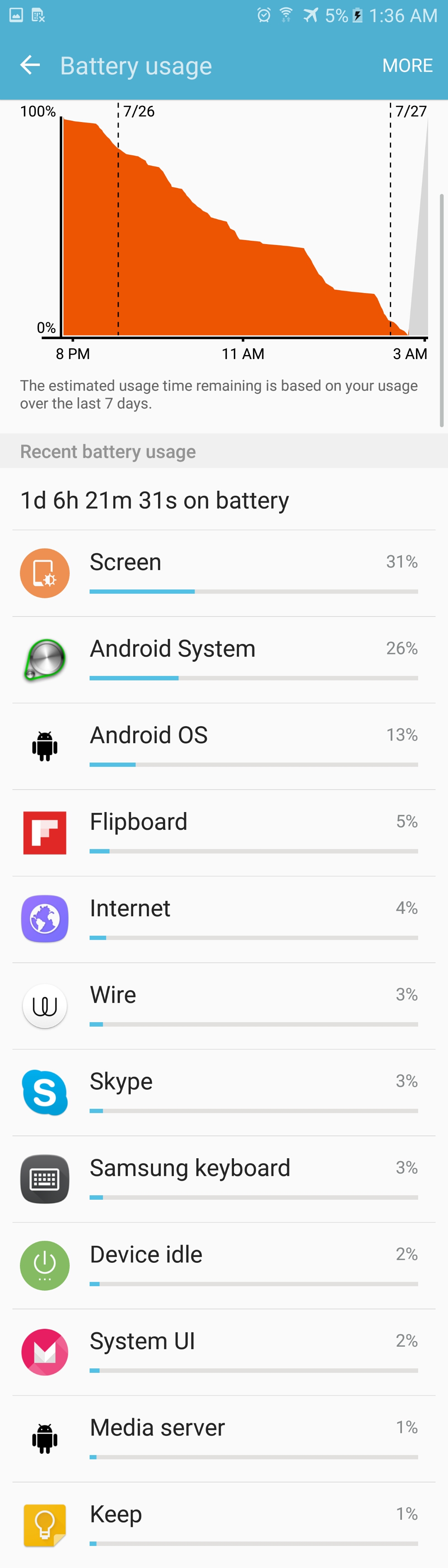Select the Keep battery entry

(x=224, y=1524)
